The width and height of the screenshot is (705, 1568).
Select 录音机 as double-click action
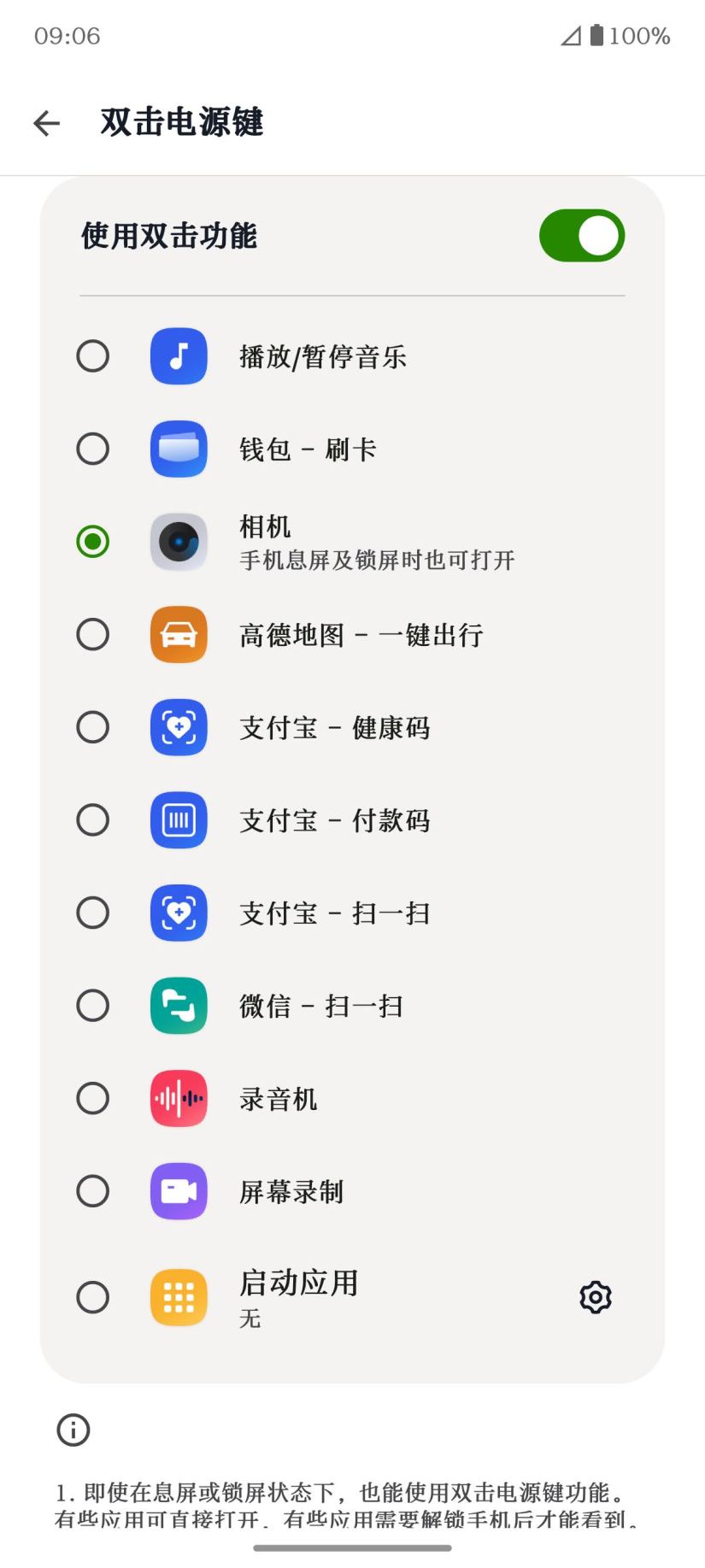click(x=93, y=1098)
